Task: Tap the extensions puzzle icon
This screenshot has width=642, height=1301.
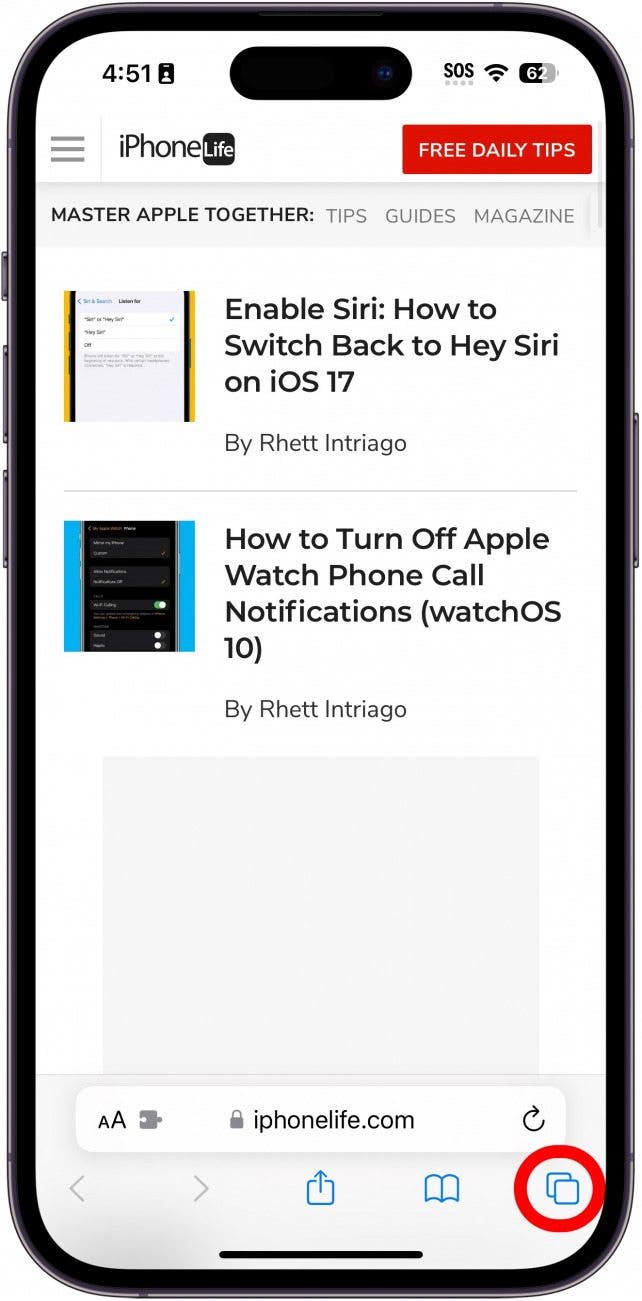Action: pos(150,1120)
